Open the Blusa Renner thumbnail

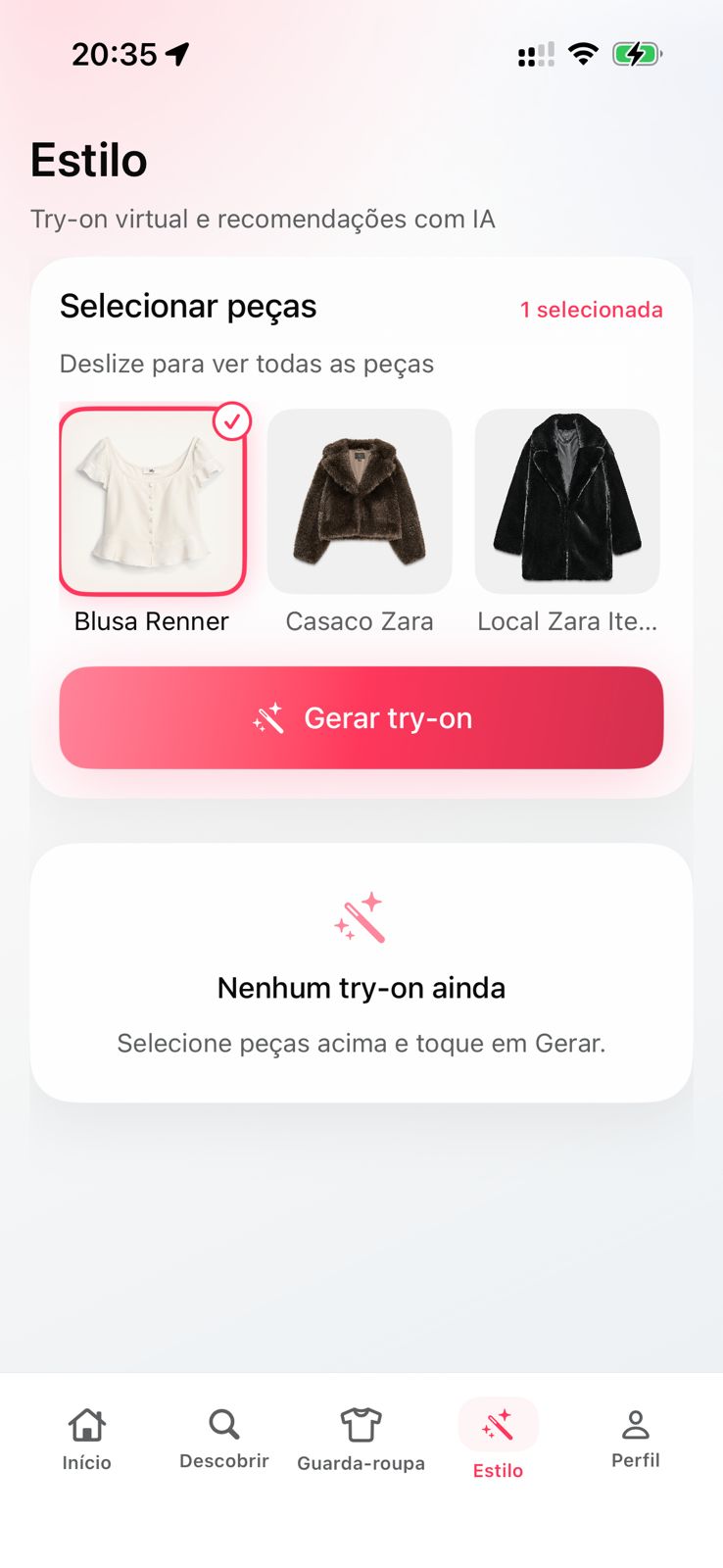(x=153, y=502)
